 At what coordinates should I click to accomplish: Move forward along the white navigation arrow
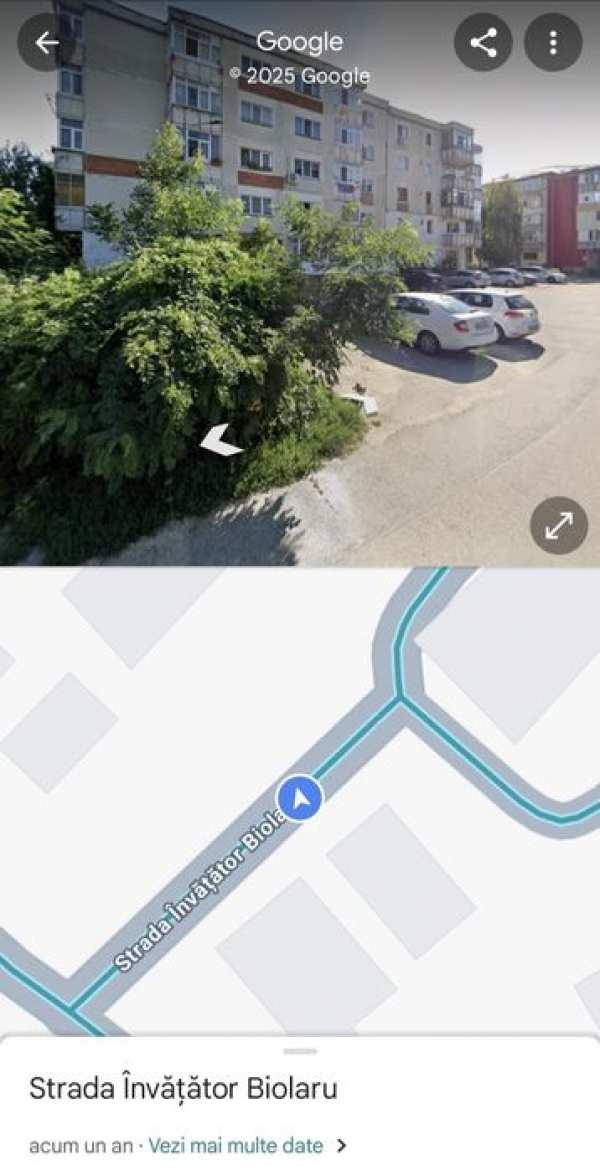click(x=221, y=441)
